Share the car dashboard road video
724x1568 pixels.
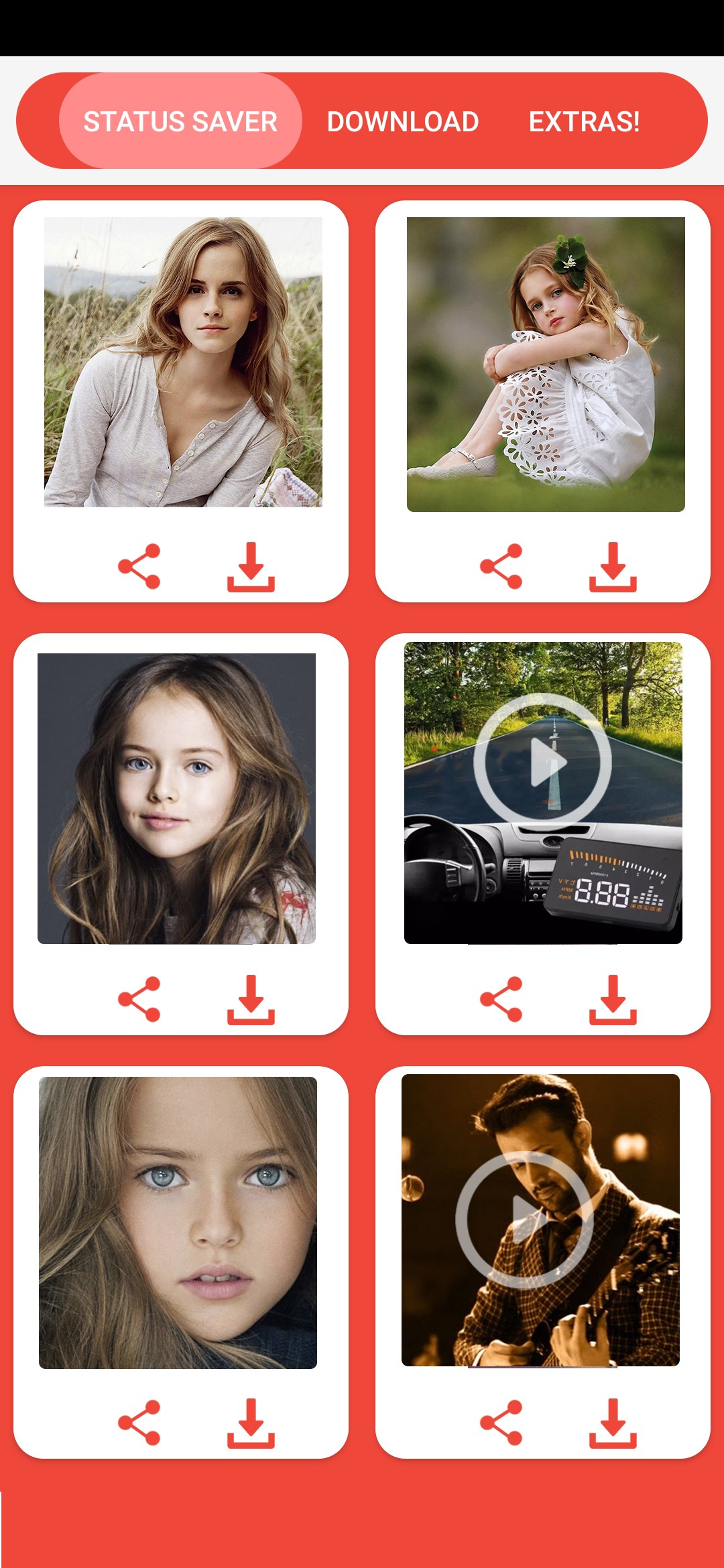[501, 999]
